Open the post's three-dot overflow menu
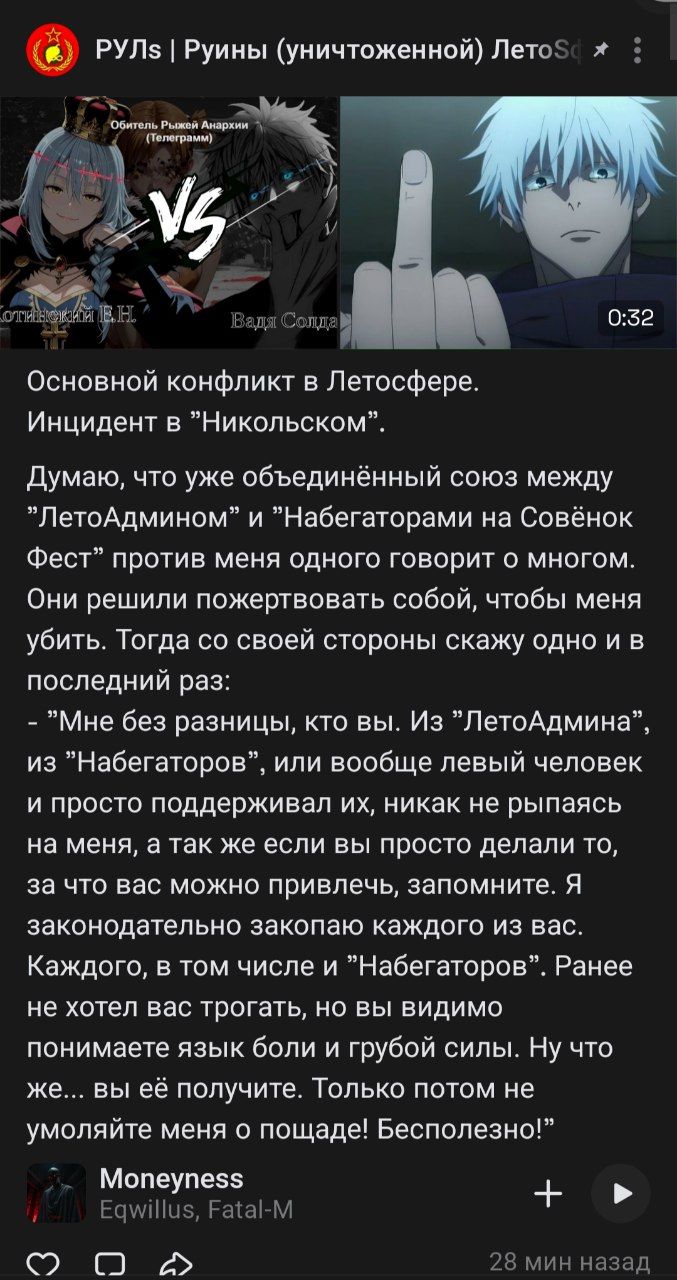677x1280 pixels. coord(639,50)
